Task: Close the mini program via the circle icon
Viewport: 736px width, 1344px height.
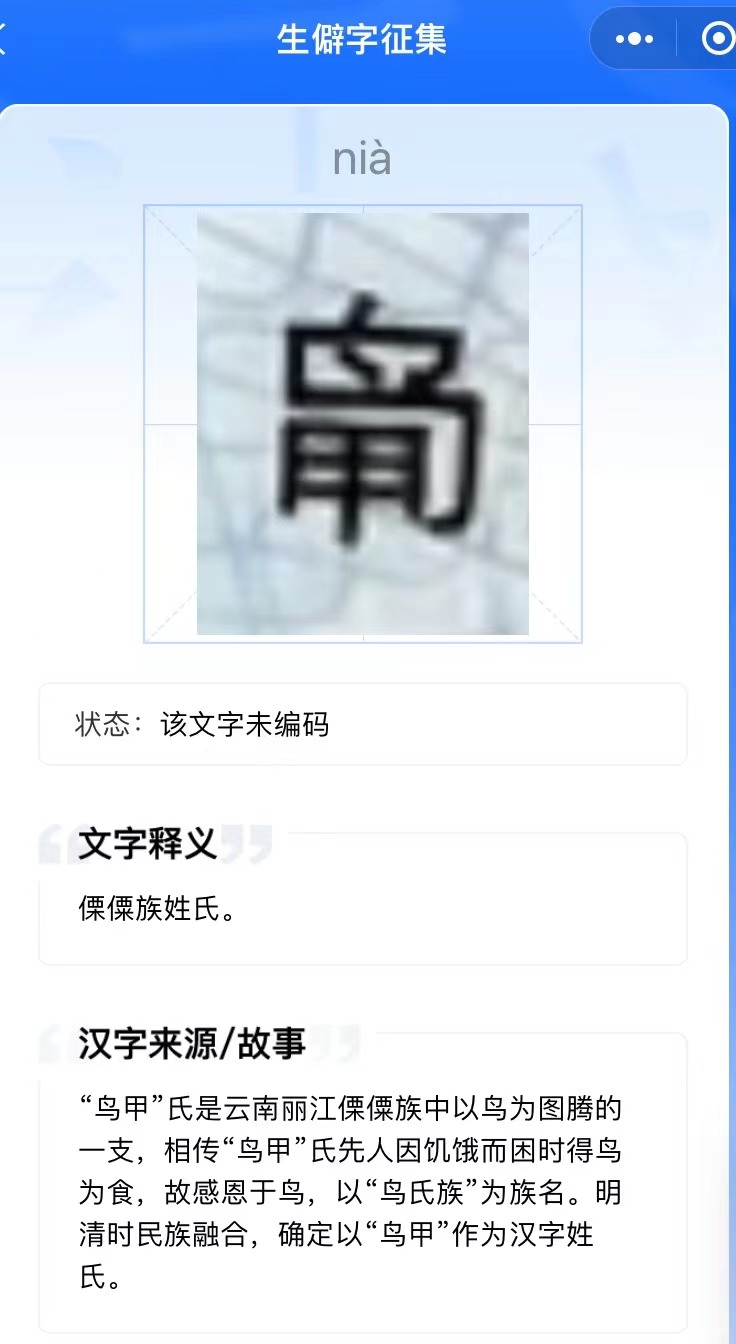Action: 718,40
